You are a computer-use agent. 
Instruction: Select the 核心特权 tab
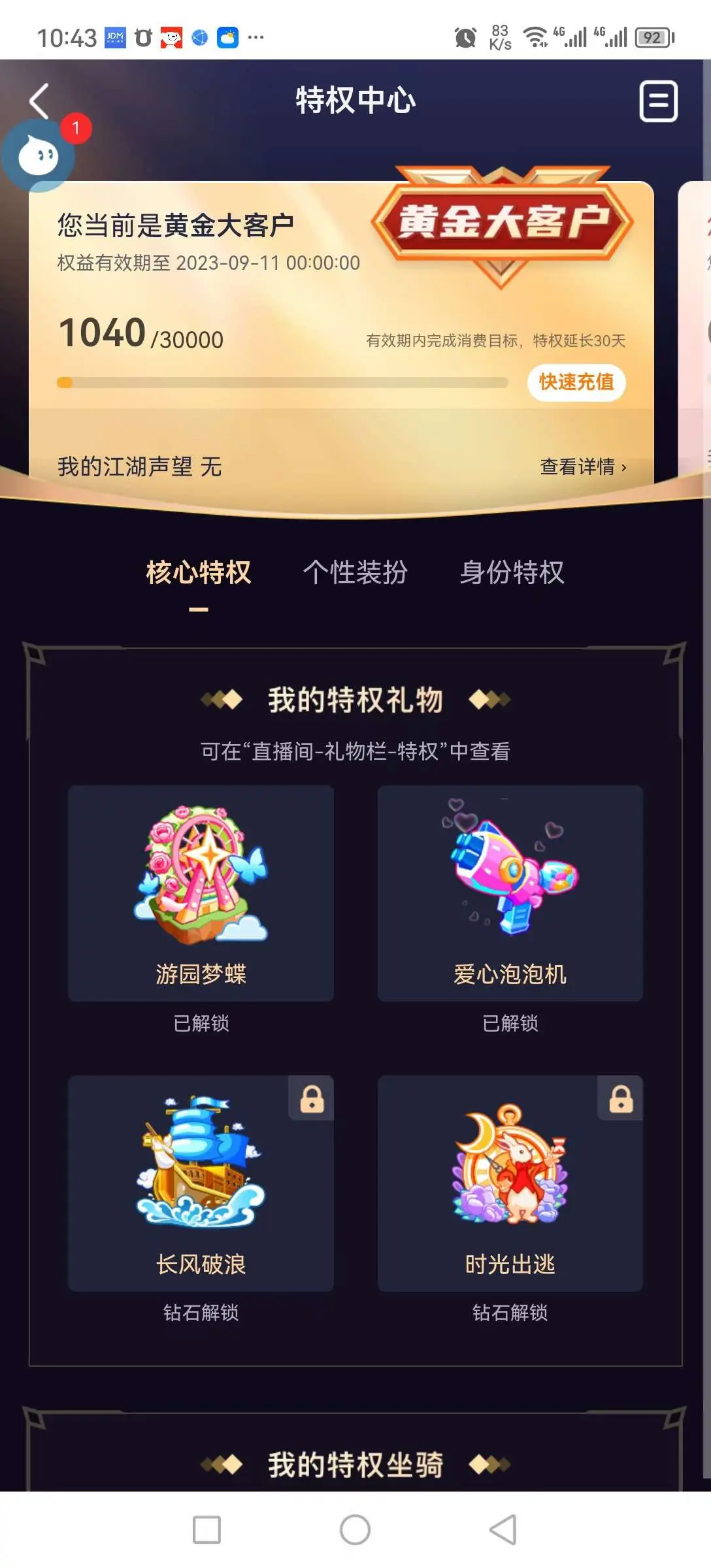pyautogui.click(x=199, y=572)
